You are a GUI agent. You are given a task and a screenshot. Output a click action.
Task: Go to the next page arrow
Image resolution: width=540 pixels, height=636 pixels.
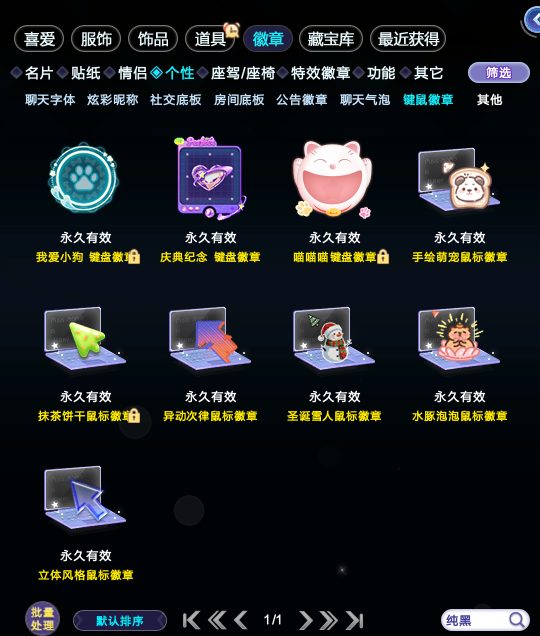[x=305, y=620]
